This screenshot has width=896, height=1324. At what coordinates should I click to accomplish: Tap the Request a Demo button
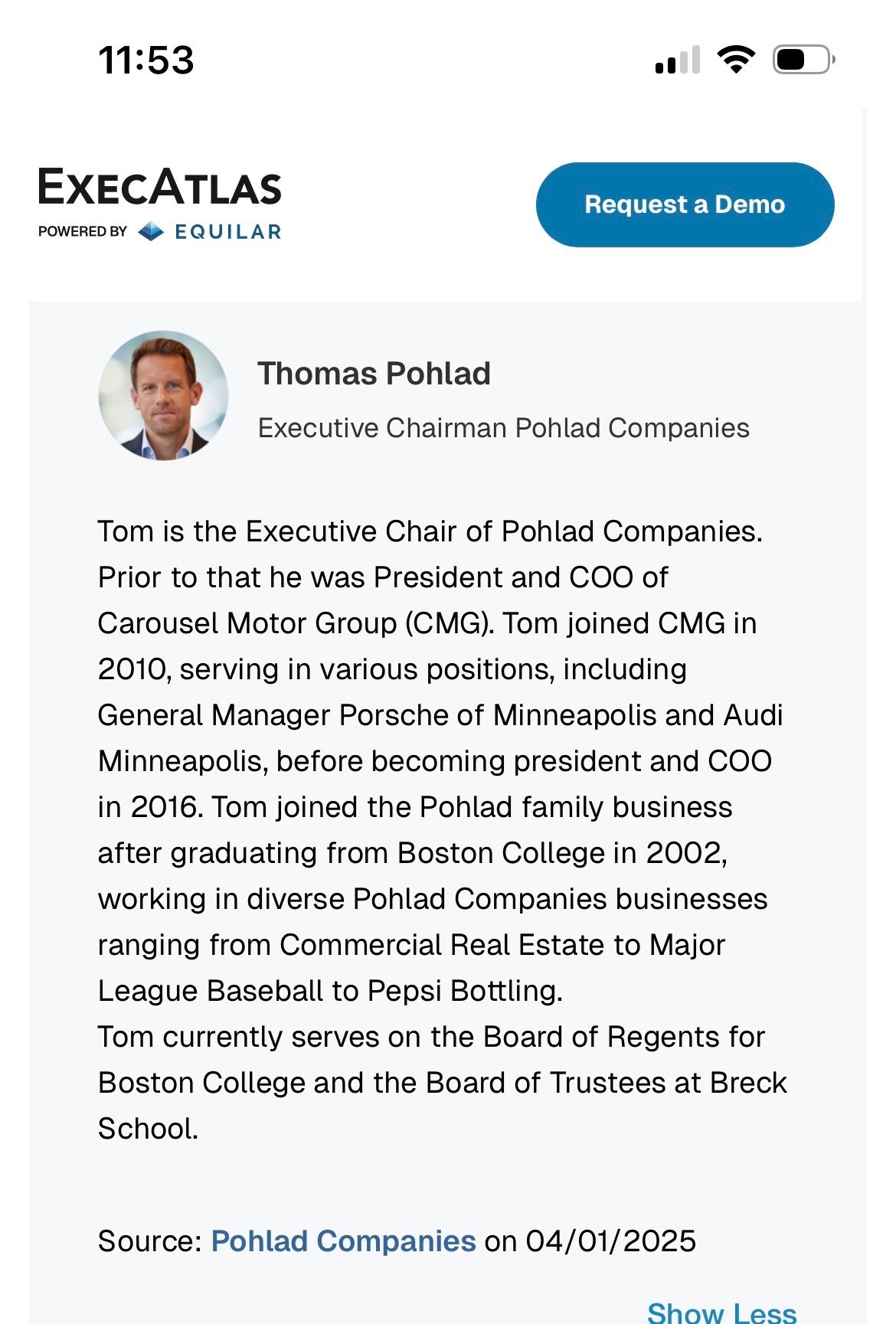[685, 204]
